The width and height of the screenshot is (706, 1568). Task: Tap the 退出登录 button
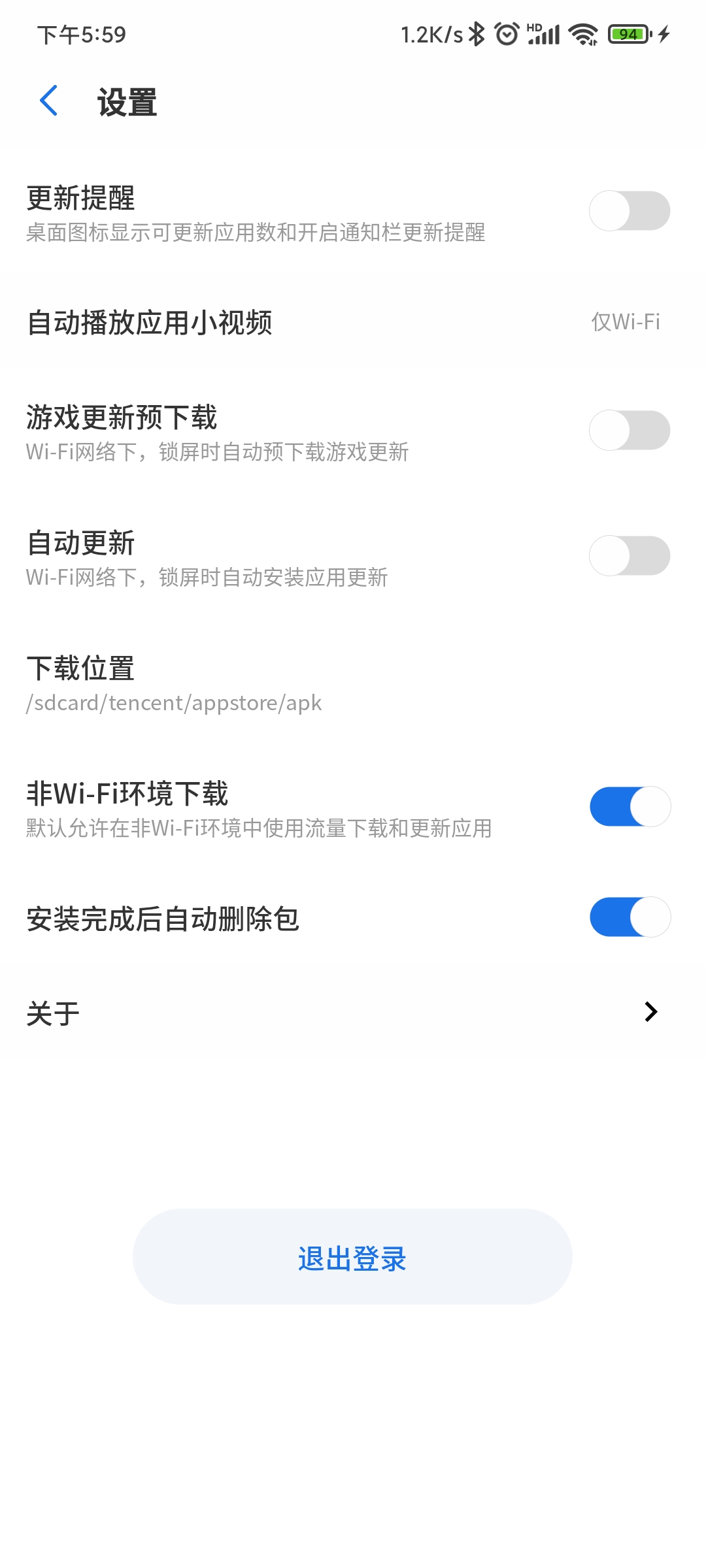point(352,1257)
